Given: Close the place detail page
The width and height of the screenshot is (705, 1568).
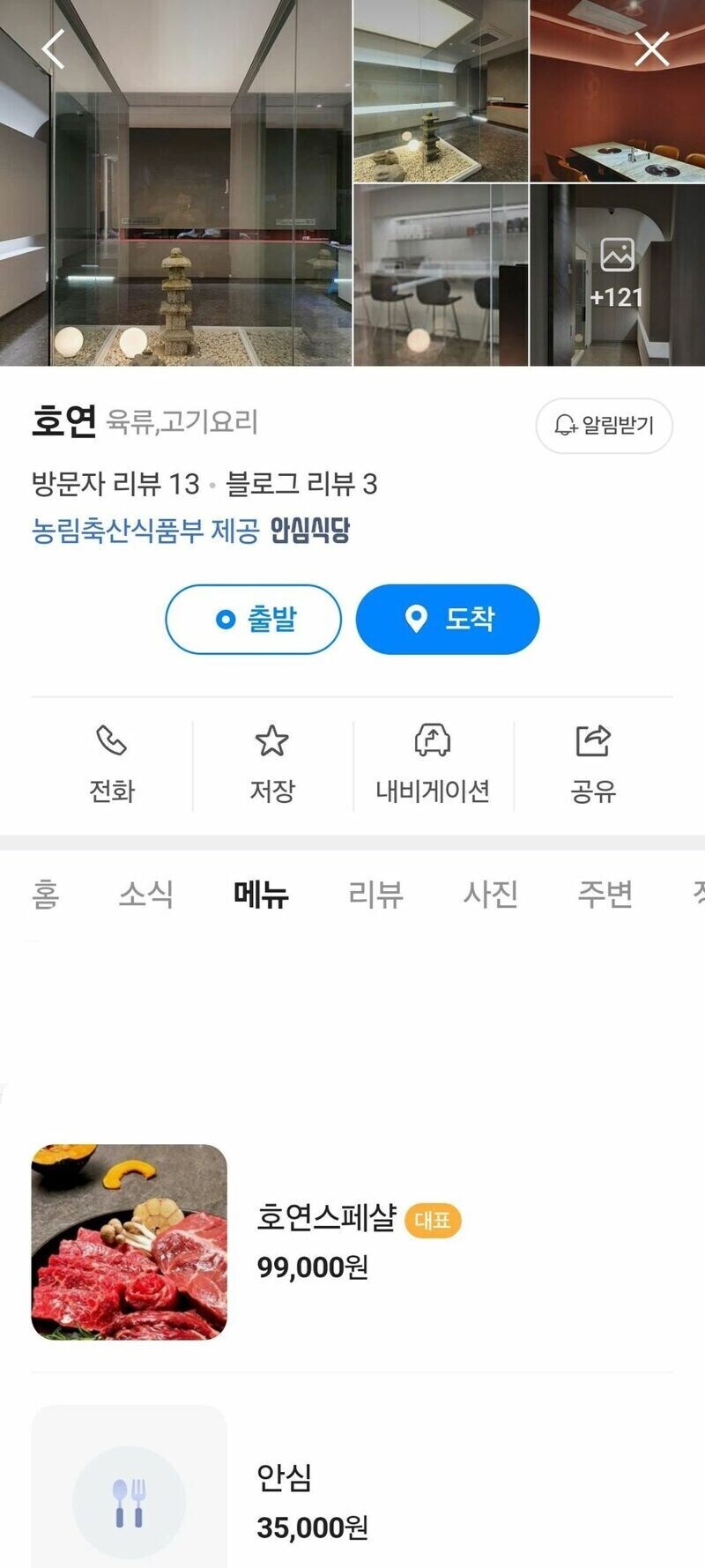Looking at the screenshot, I should pyautogui.click(x=652, y=49).
